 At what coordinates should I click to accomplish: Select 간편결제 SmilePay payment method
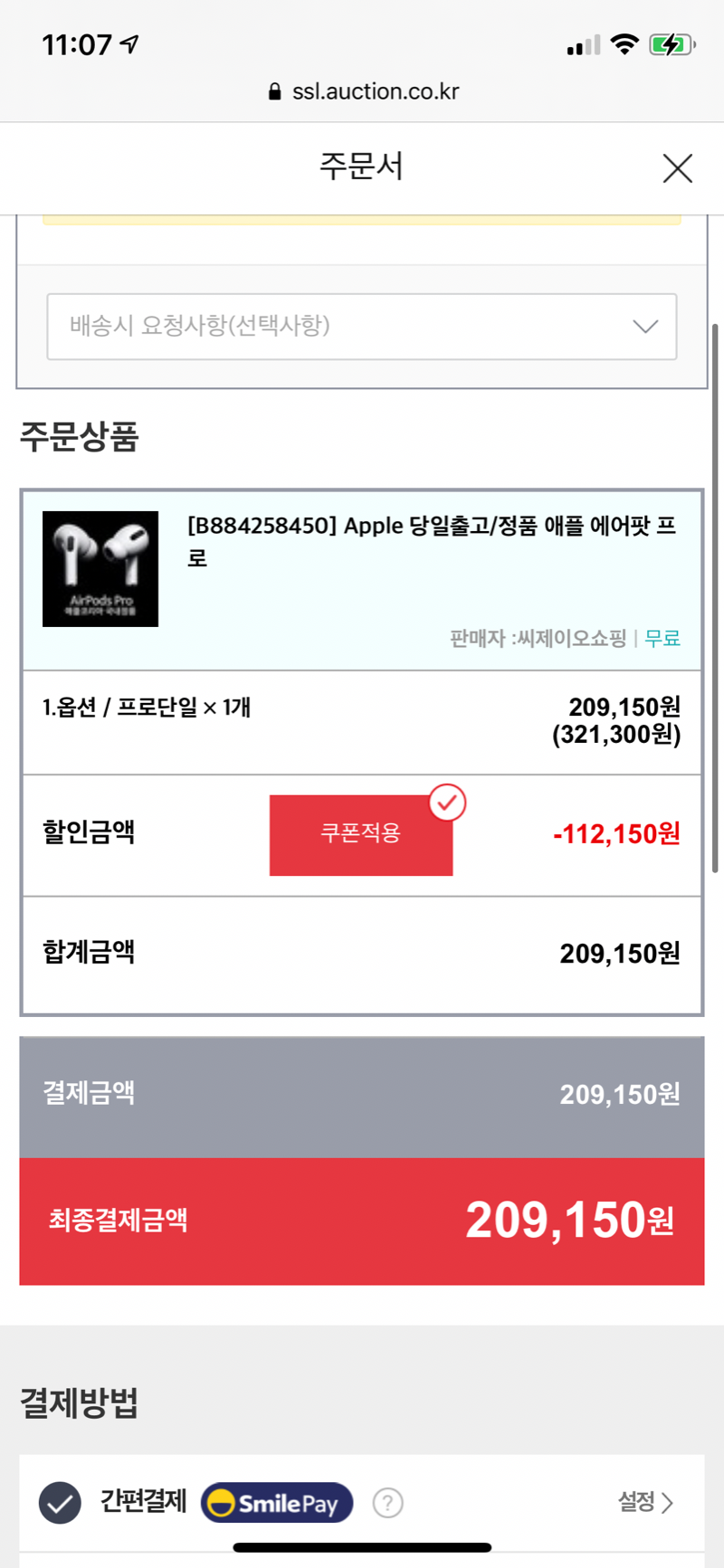[x=61, y=1503]
